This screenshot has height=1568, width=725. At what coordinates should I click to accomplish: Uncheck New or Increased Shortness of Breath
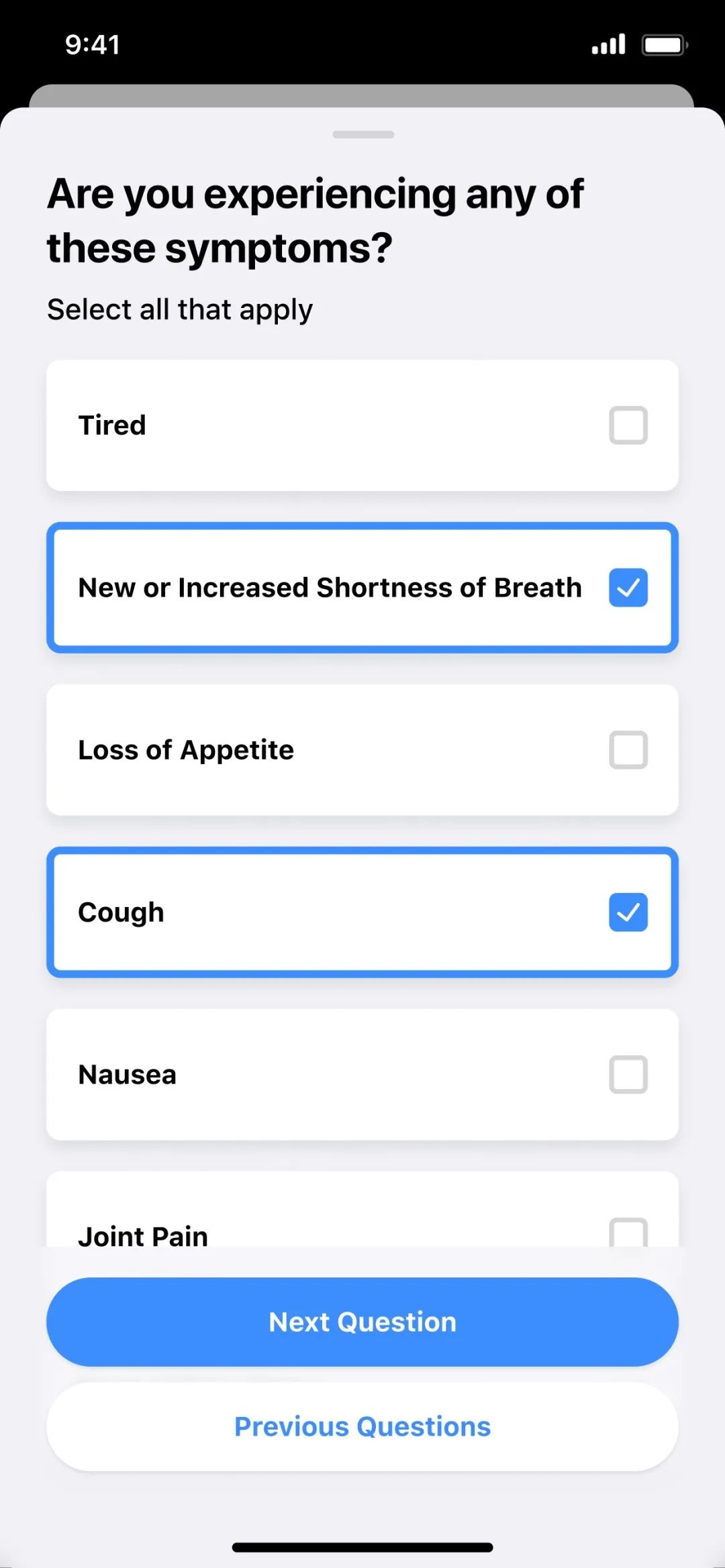[362, 588]
